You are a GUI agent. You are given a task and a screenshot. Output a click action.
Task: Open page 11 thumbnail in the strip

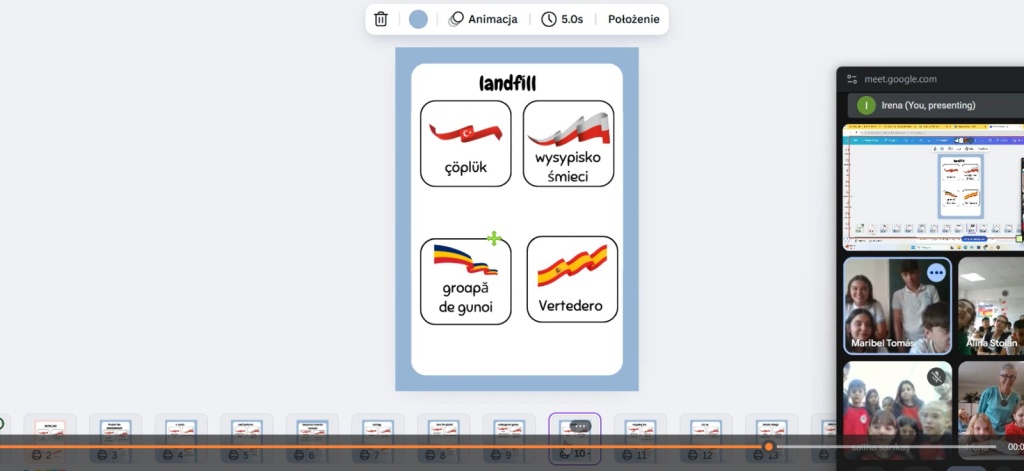click(x=640, y=433)
